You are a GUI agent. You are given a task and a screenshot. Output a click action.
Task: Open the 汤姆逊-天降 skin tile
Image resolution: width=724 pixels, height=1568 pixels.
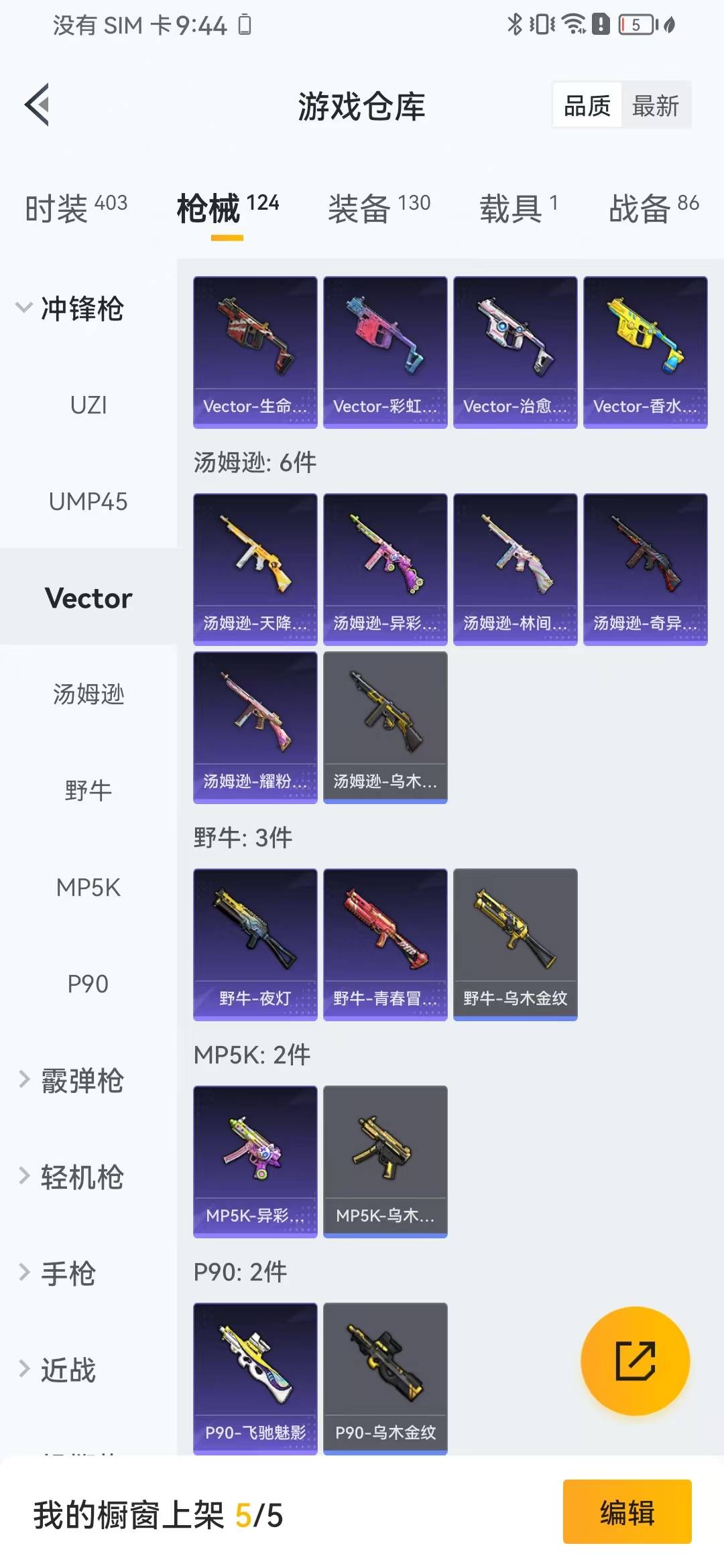coord(255,569)
